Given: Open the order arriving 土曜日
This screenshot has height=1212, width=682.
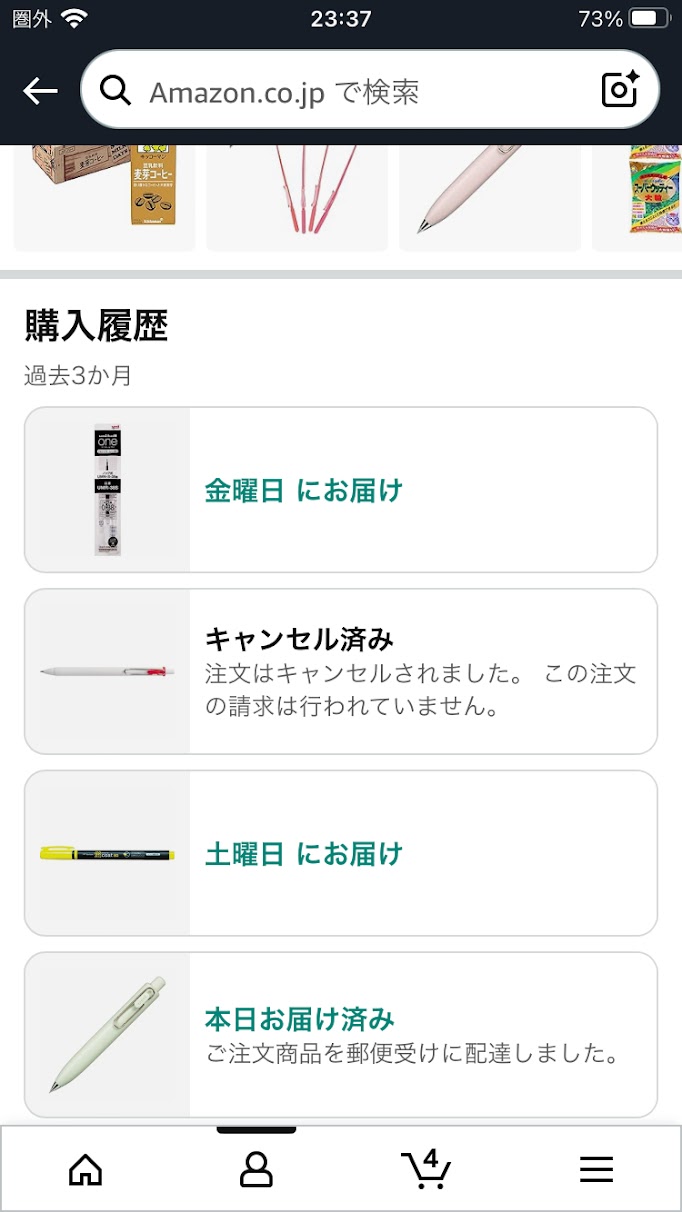Looking at the screenshot, I should click(341, 853).
